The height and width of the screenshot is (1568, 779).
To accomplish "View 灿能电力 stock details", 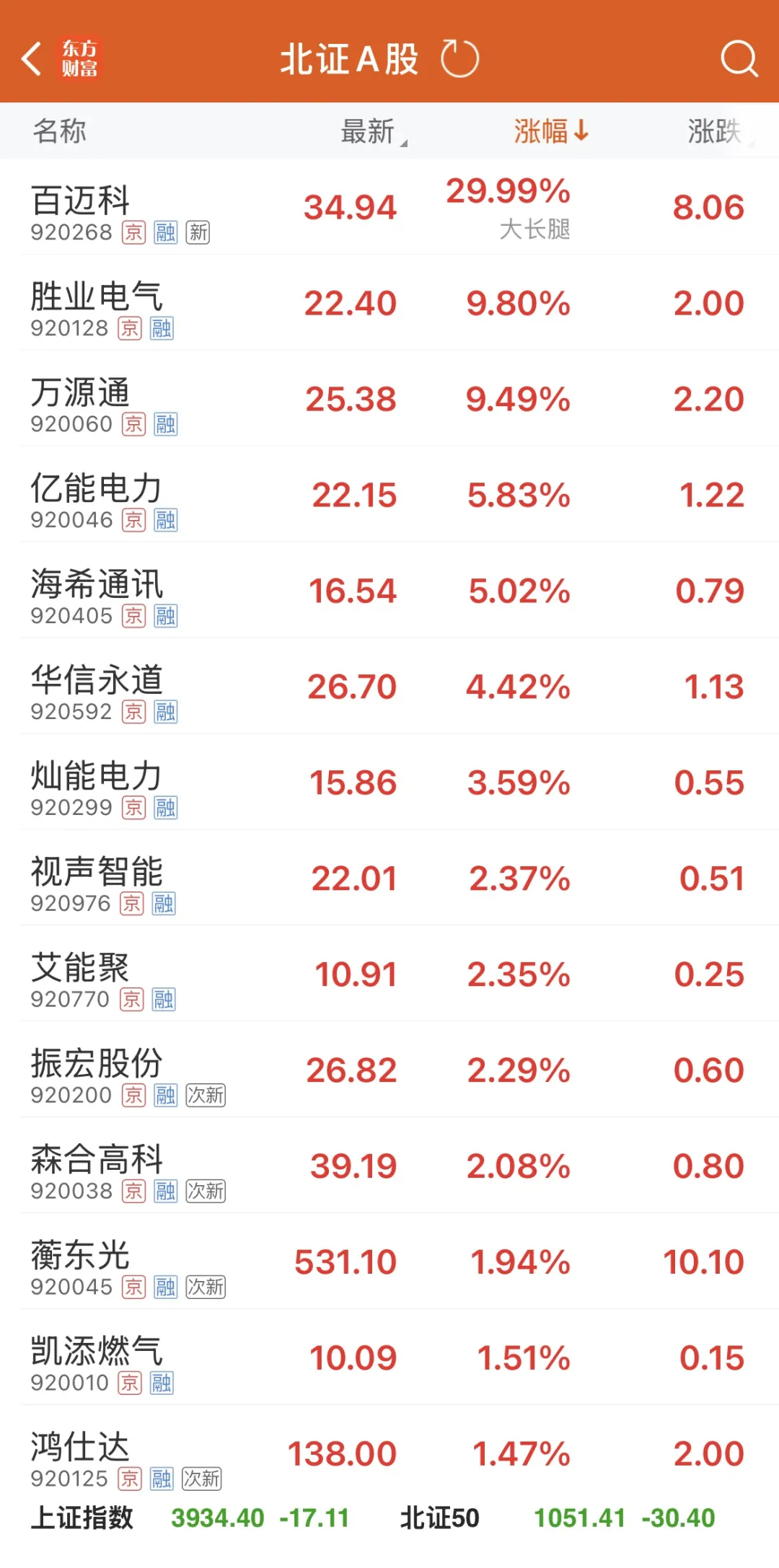I will coord(389,783).
